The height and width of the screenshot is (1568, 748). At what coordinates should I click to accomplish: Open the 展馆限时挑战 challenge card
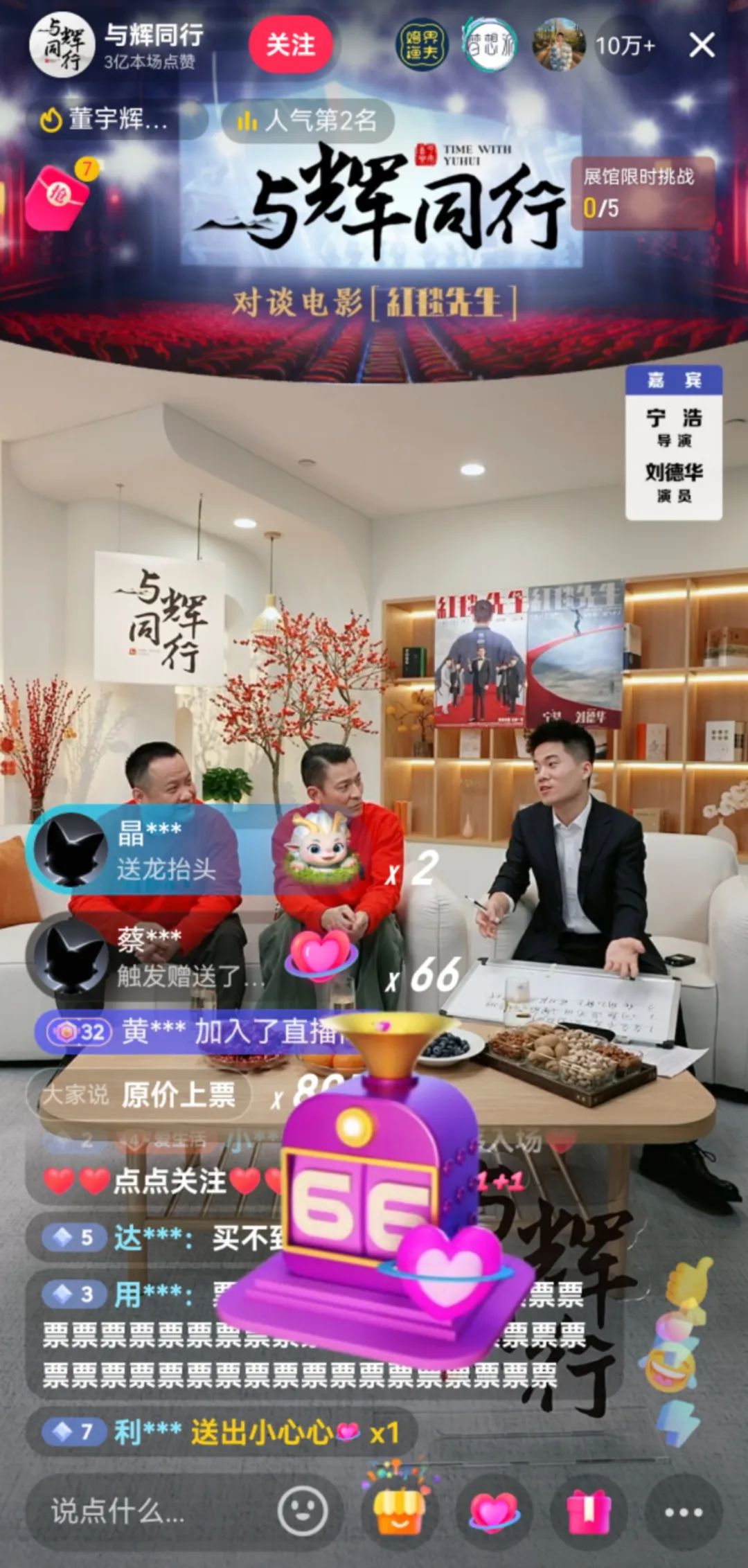[x=641, y=193]
